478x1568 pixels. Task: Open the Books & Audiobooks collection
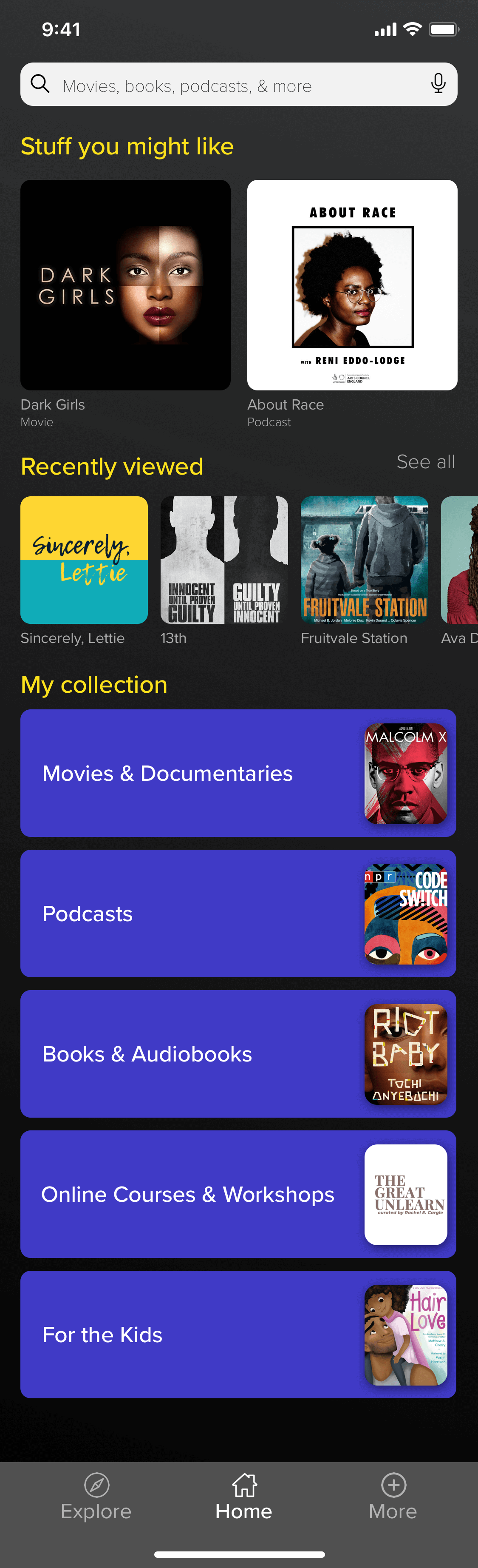tap(238, 1054)
